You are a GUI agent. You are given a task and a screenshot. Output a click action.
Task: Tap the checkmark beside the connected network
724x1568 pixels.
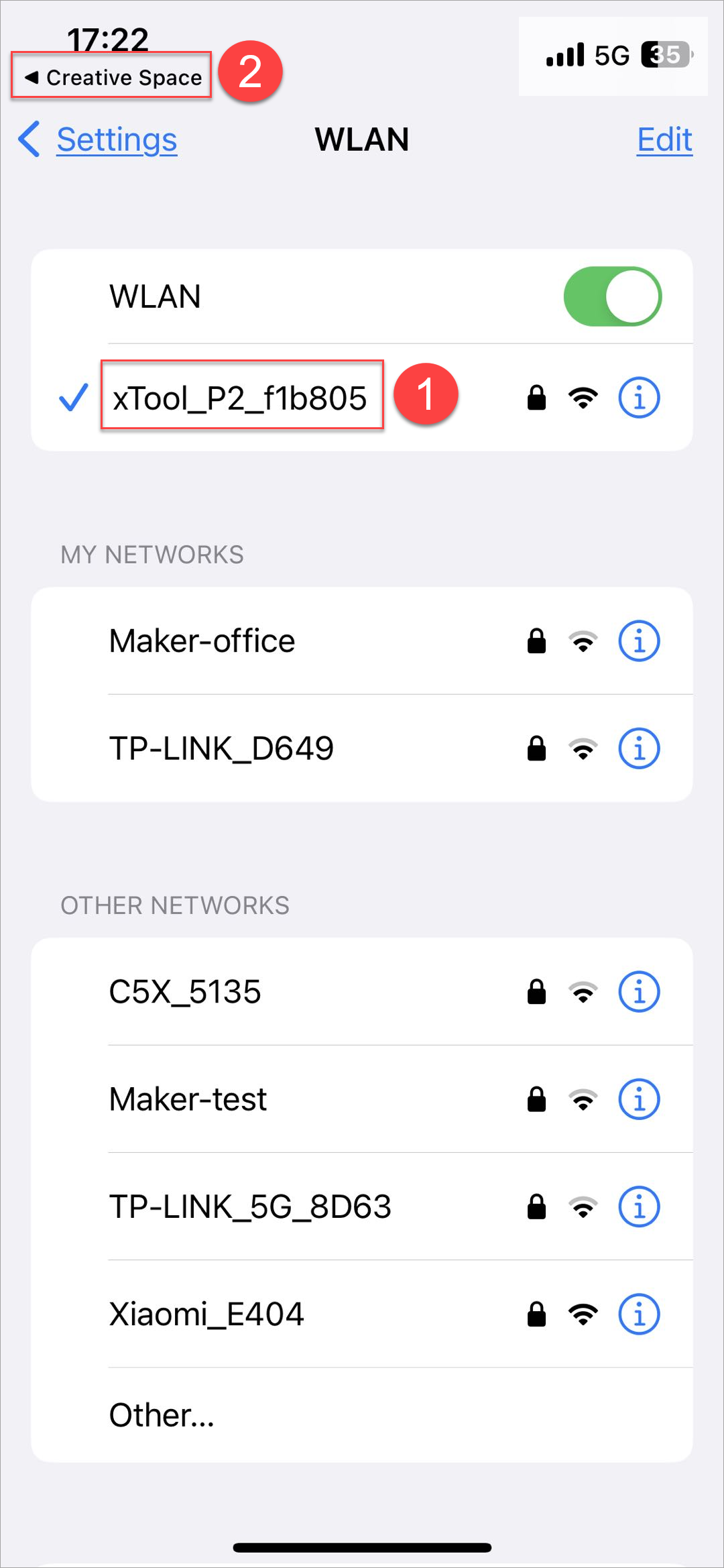[x=72, y=397]
